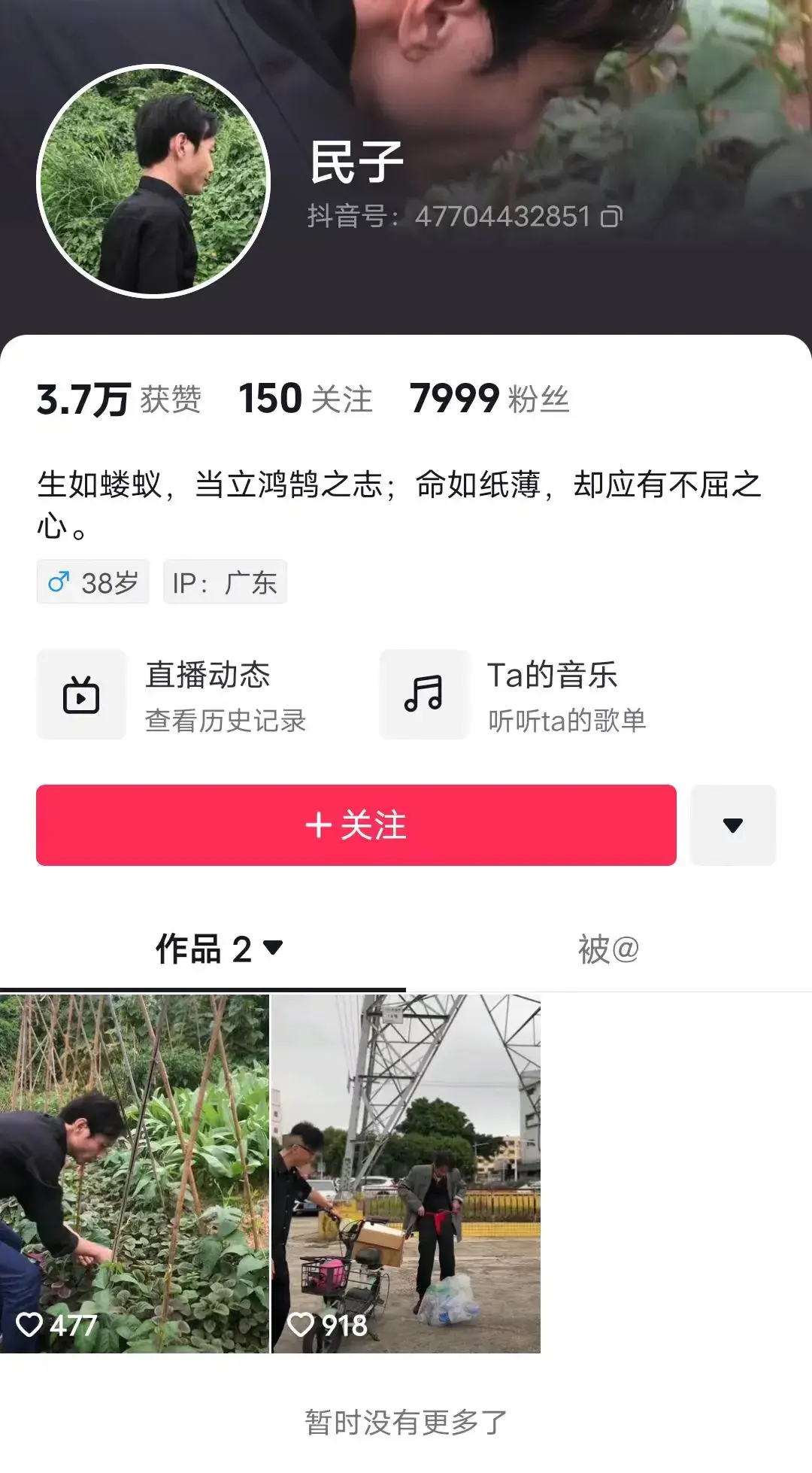Play the video with 918 likes

(x=406, y=1174)
